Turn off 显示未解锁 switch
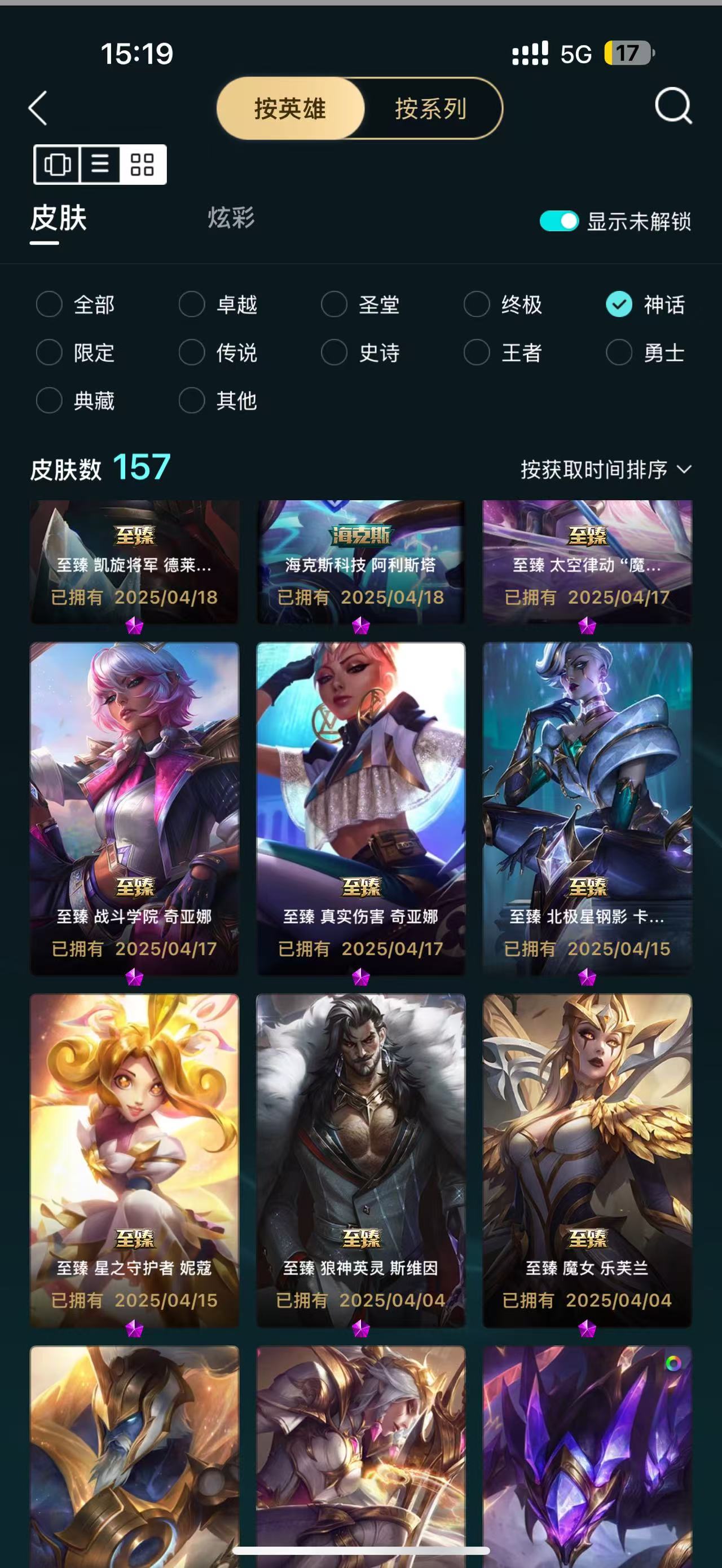The height and width of the screenshot is (1568, 722). click(x=559, y=221)
